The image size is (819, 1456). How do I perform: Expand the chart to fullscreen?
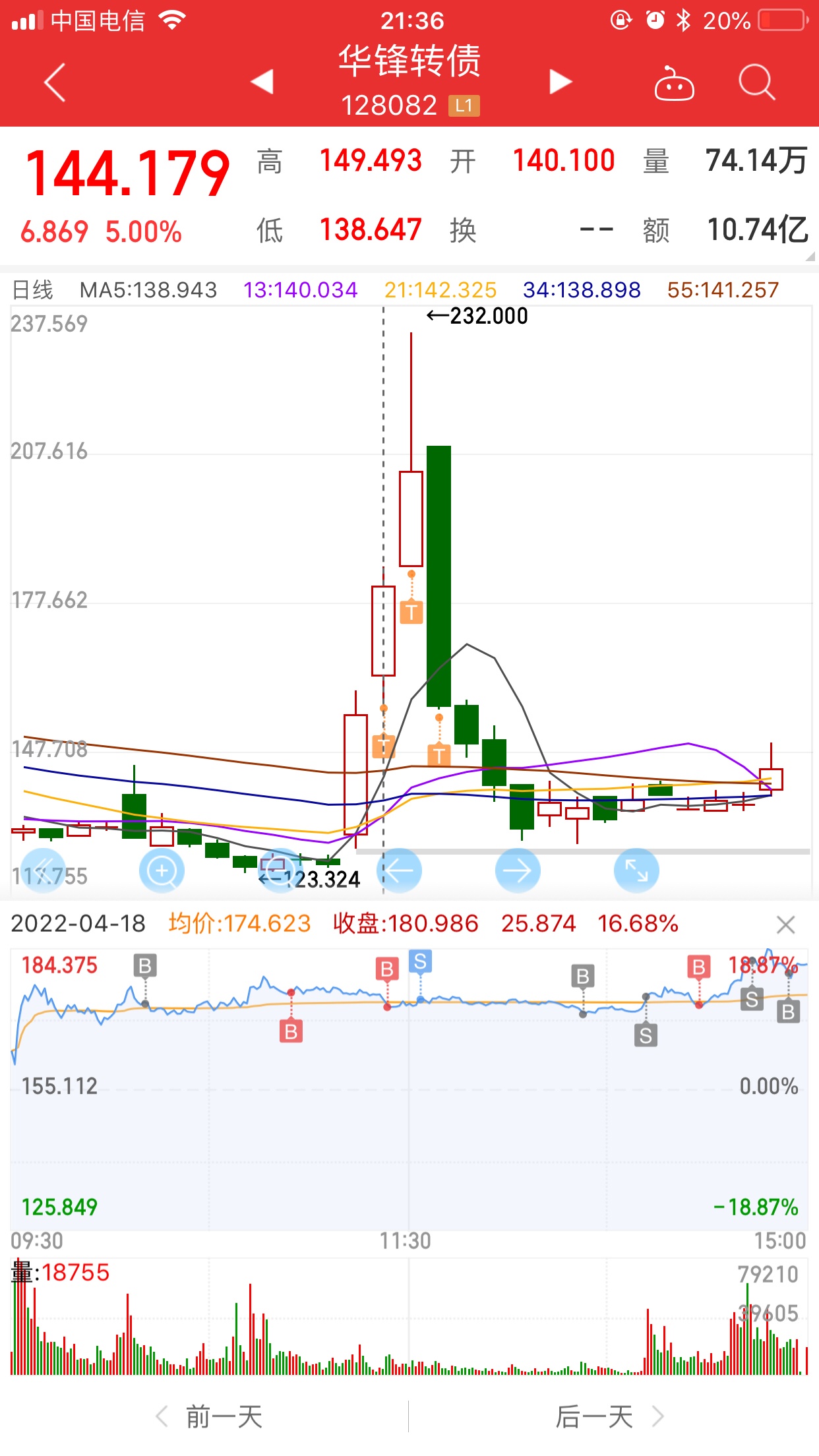[x=636, y=870]
